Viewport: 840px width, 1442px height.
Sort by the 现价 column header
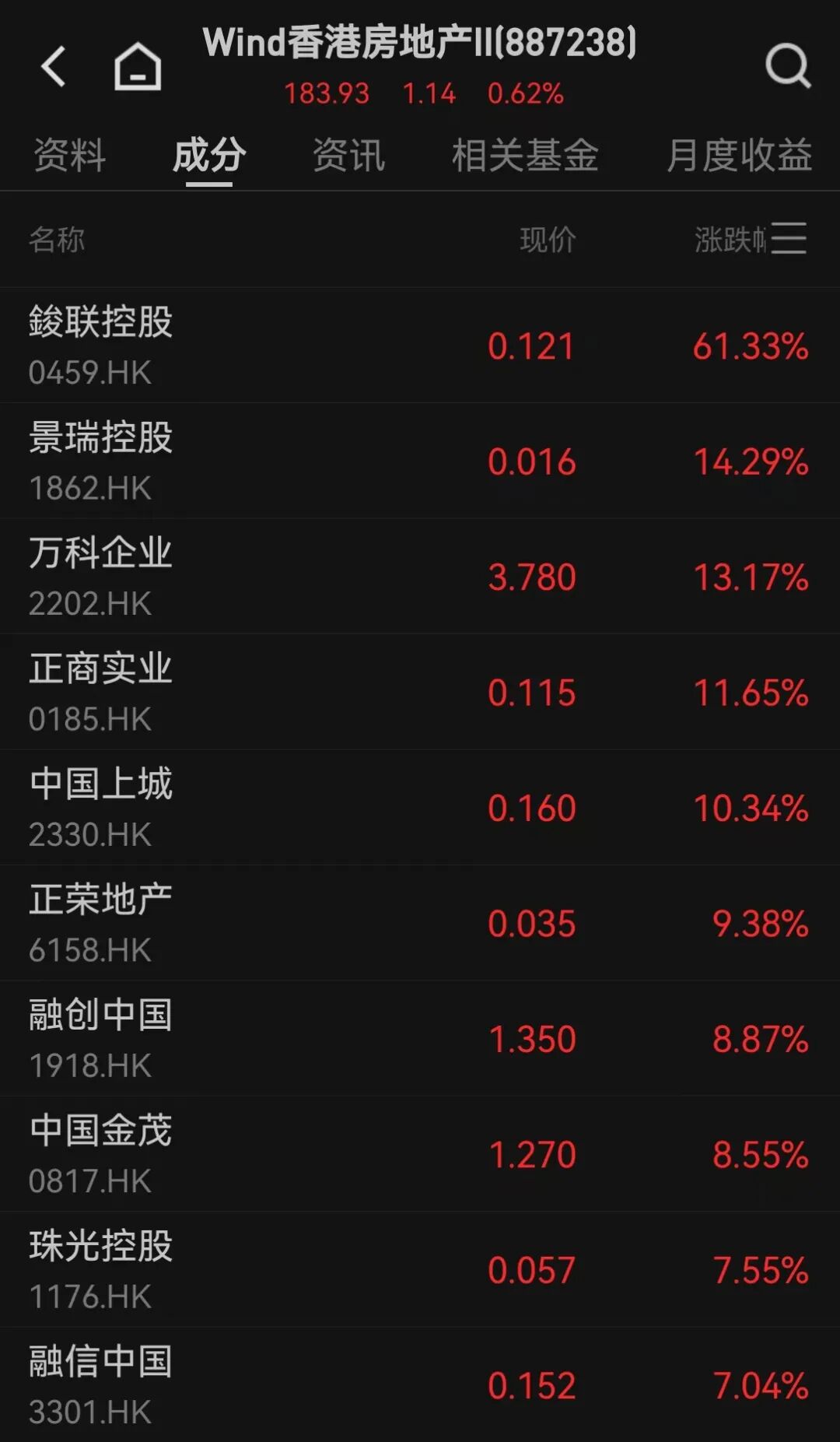548,240
